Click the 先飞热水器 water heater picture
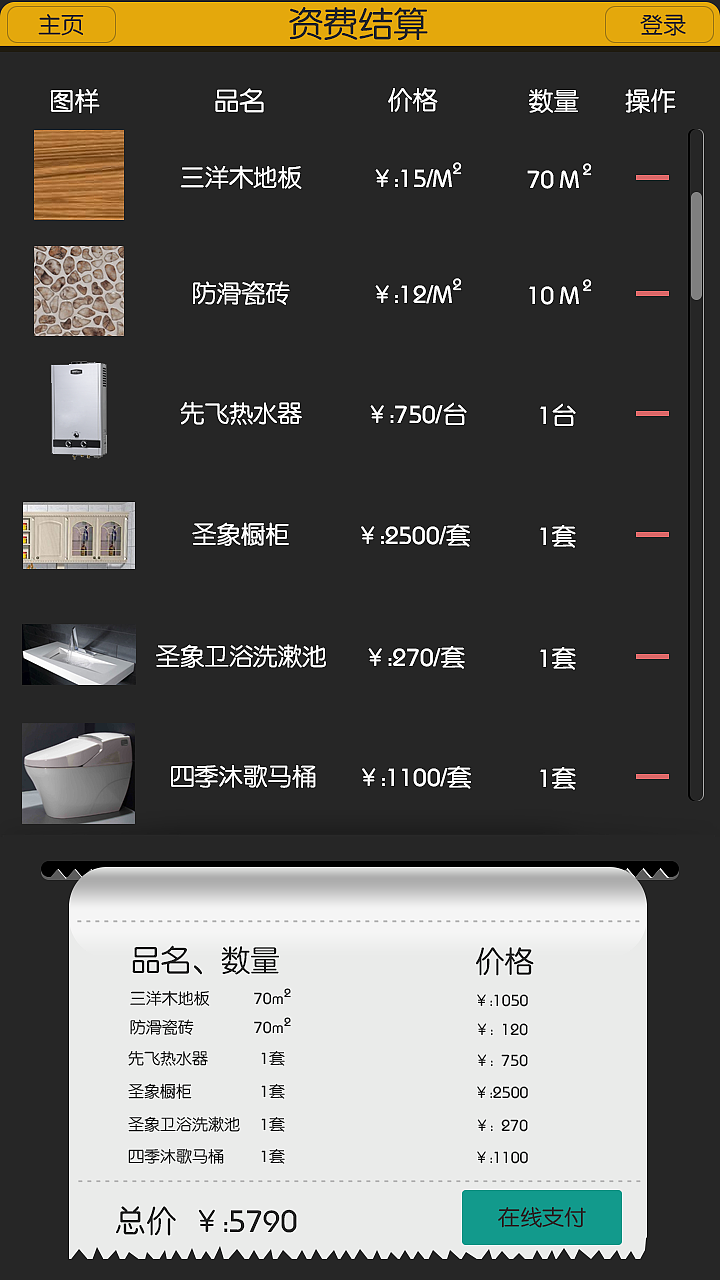Viewport: 720px width, 1280px height. click(78, 410)
